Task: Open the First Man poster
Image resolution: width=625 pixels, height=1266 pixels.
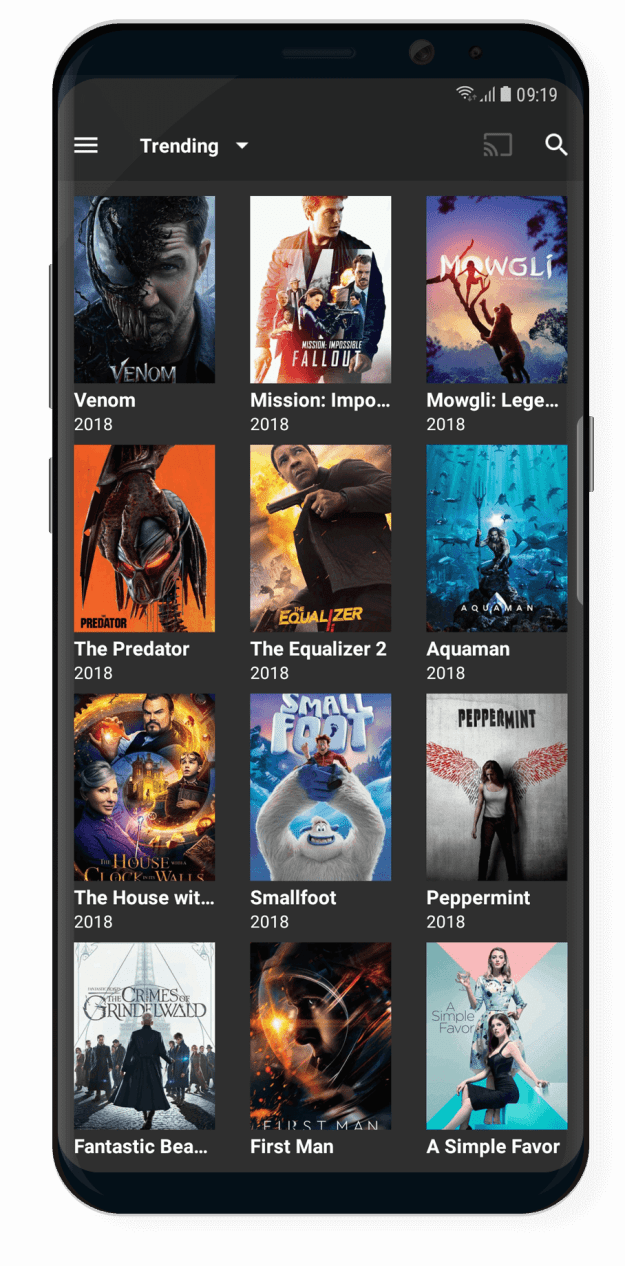Action: click(x=320, y=1036)
